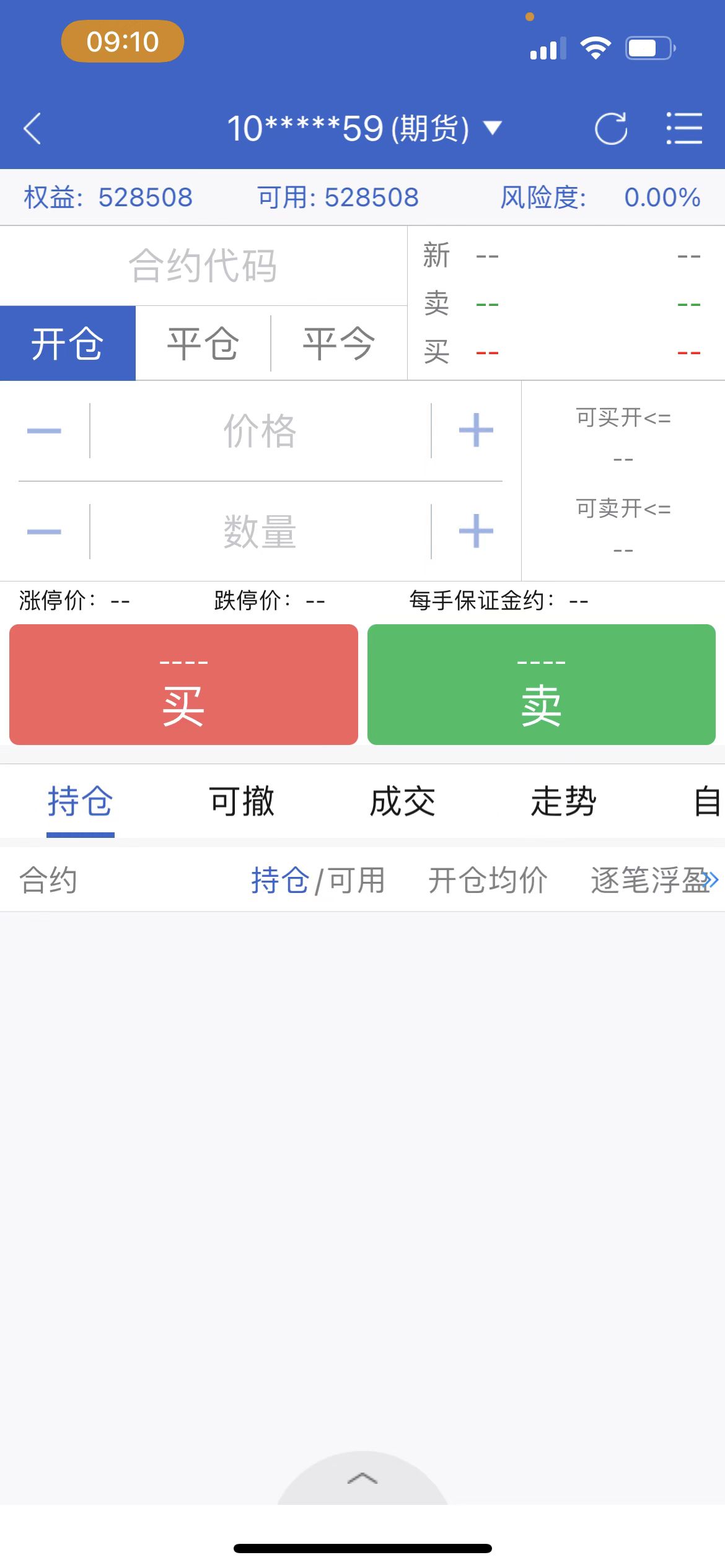Tap the red 买 button
Viewport: 725px width, 1568px height.
(x=183, y=684)
